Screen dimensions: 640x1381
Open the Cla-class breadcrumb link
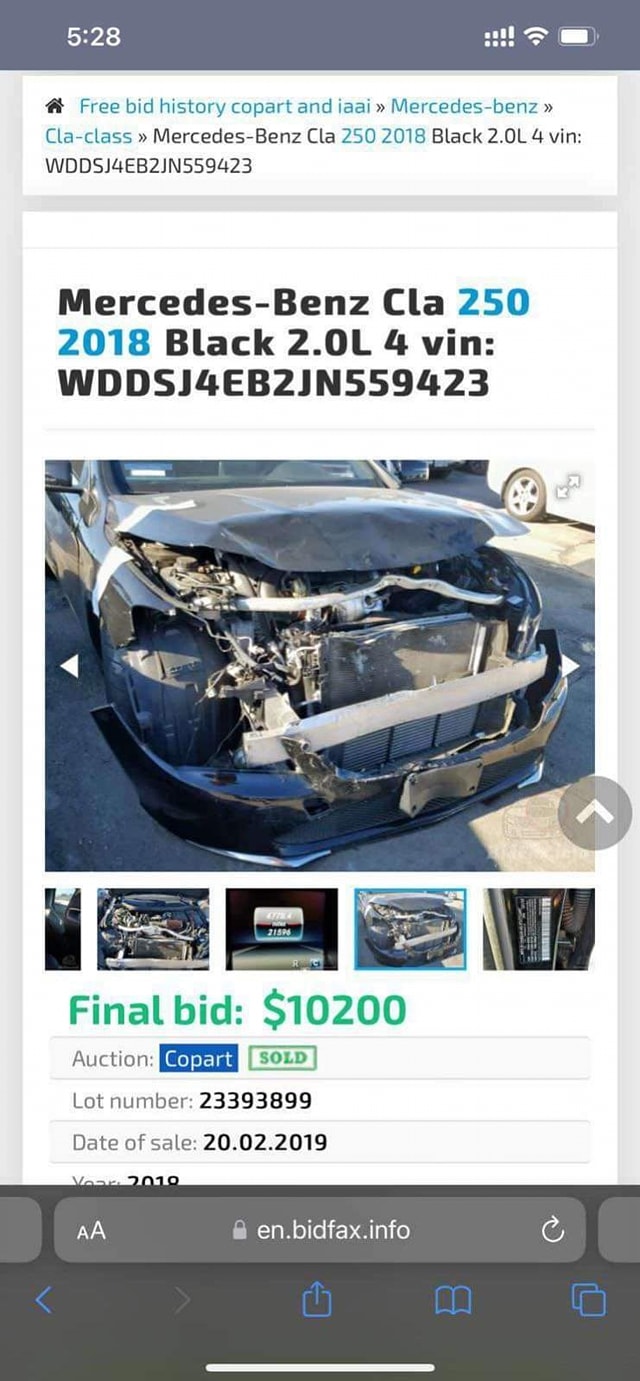(x=88, y=136)
